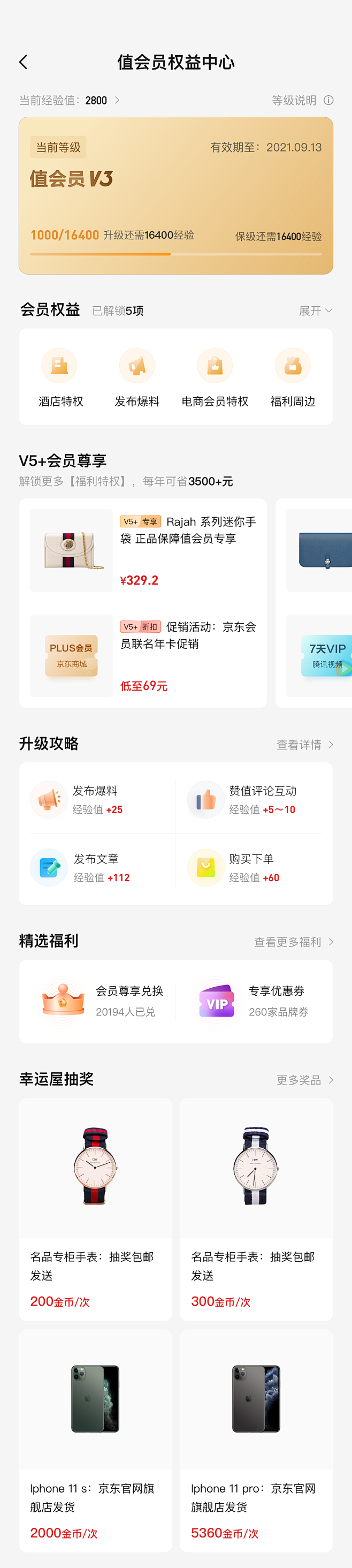Viewport: 352px width, 1568px height.
Task: Tap 更多奖品 in lucky draw
Action: pyautogui.click(x=304, y=1080)
